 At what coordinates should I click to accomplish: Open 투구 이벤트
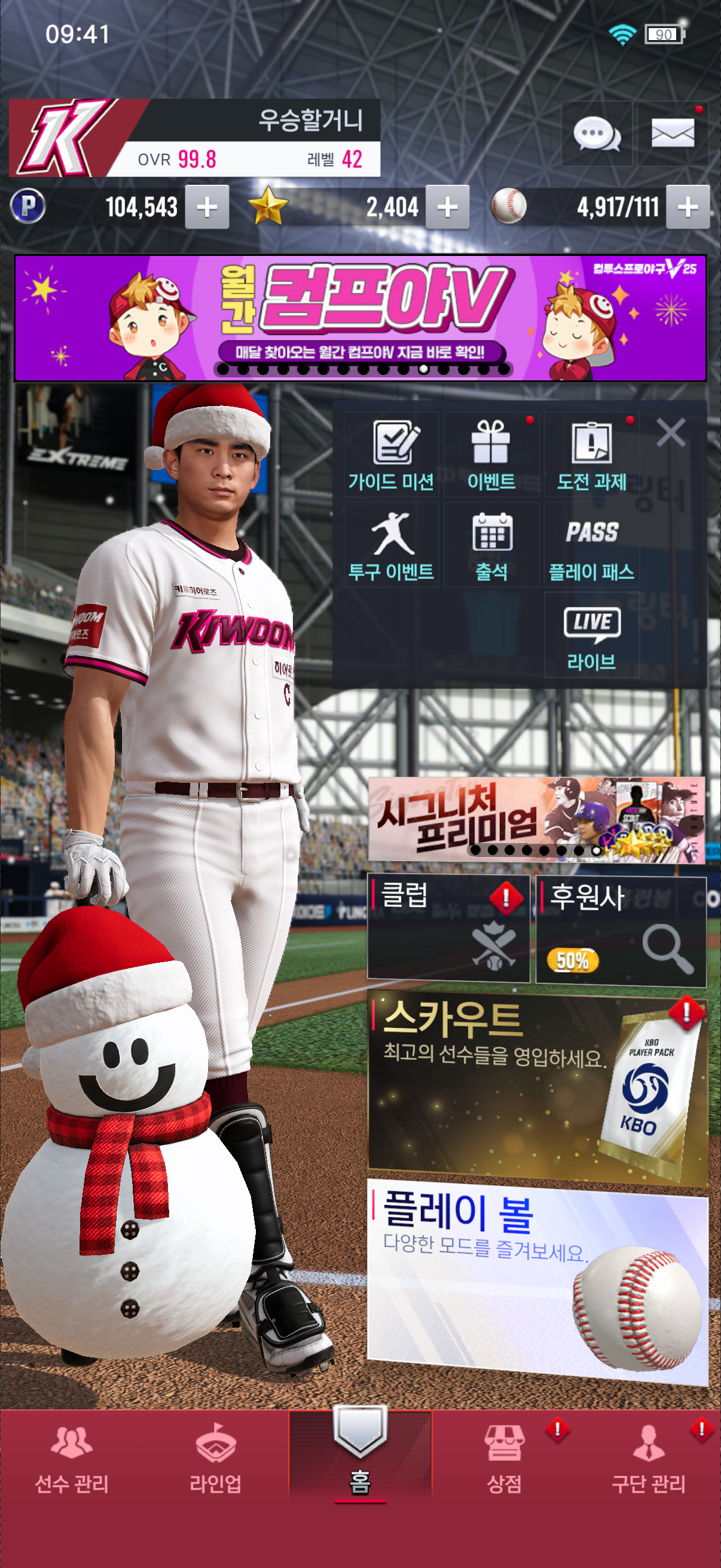point(391,545)
